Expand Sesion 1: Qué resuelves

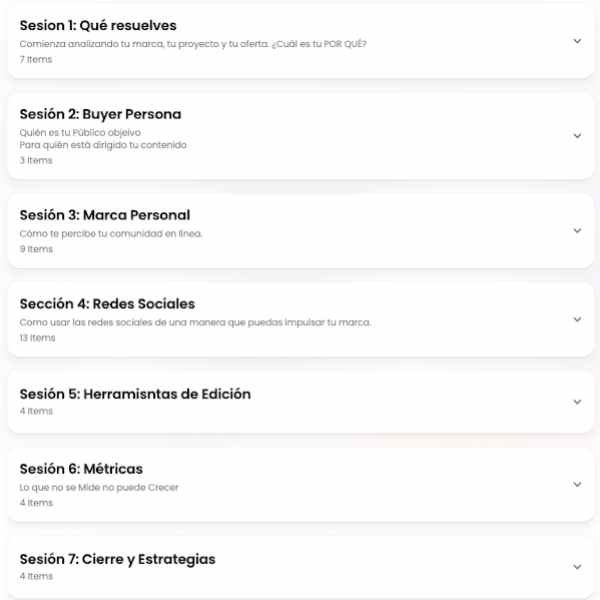(x=577, y=41)
